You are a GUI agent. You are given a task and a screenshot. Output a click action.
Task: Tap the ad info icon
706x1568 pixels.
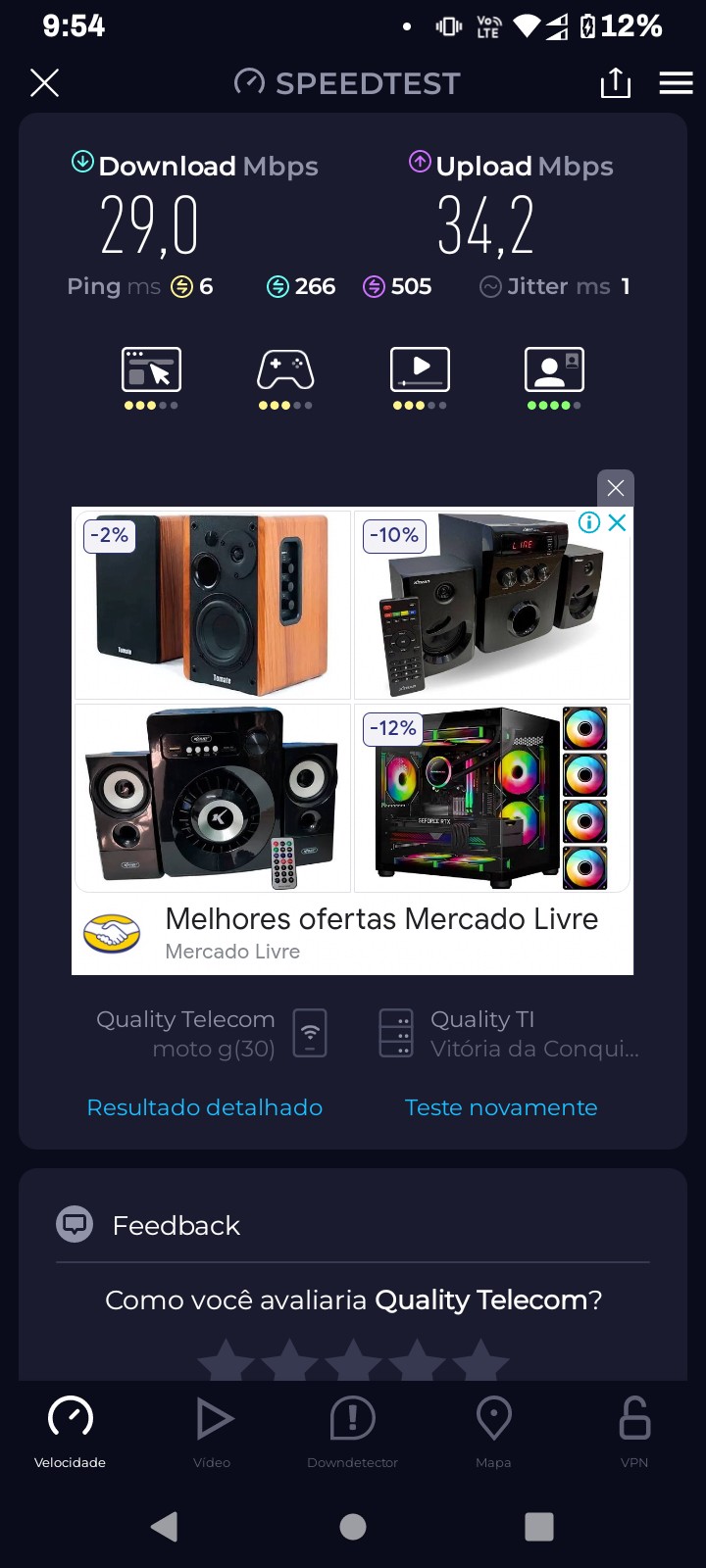[588, 522]
